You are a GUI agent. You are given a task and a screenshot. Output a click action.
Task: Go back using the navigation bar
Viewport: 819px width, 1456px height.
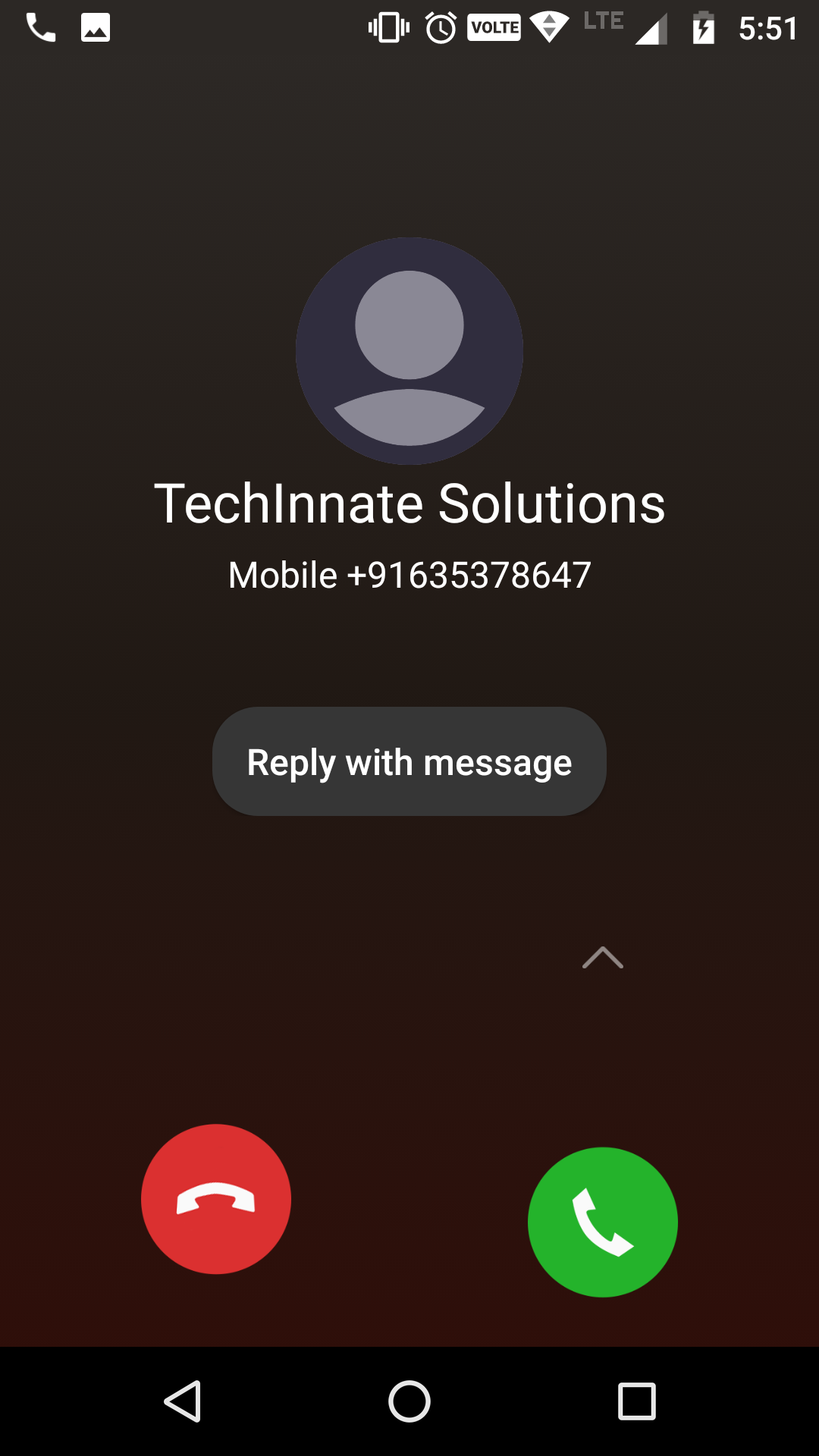(x=183, y=1401)
